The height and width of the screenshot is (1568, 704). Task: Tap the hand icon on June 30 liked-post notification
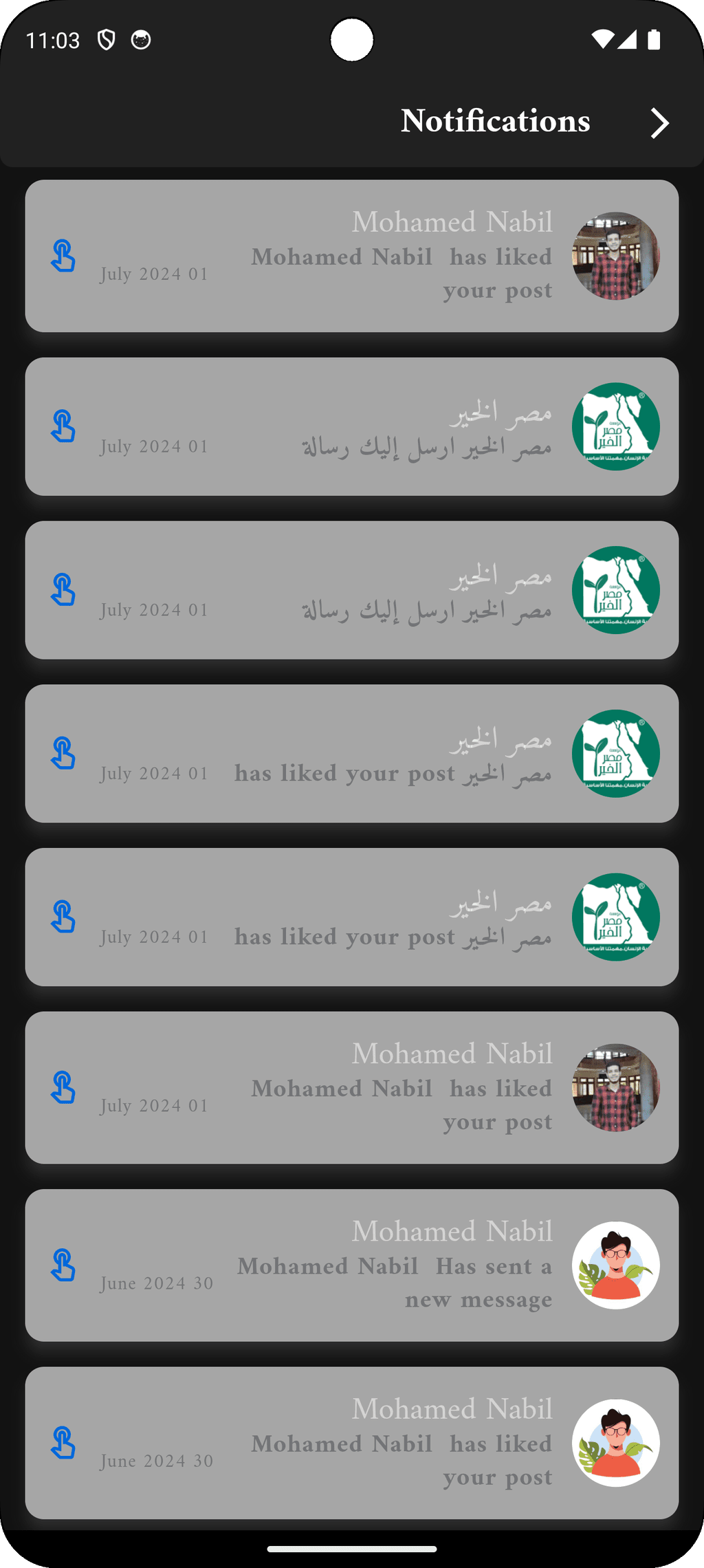pyautogui.click(x=63, y=1443)
